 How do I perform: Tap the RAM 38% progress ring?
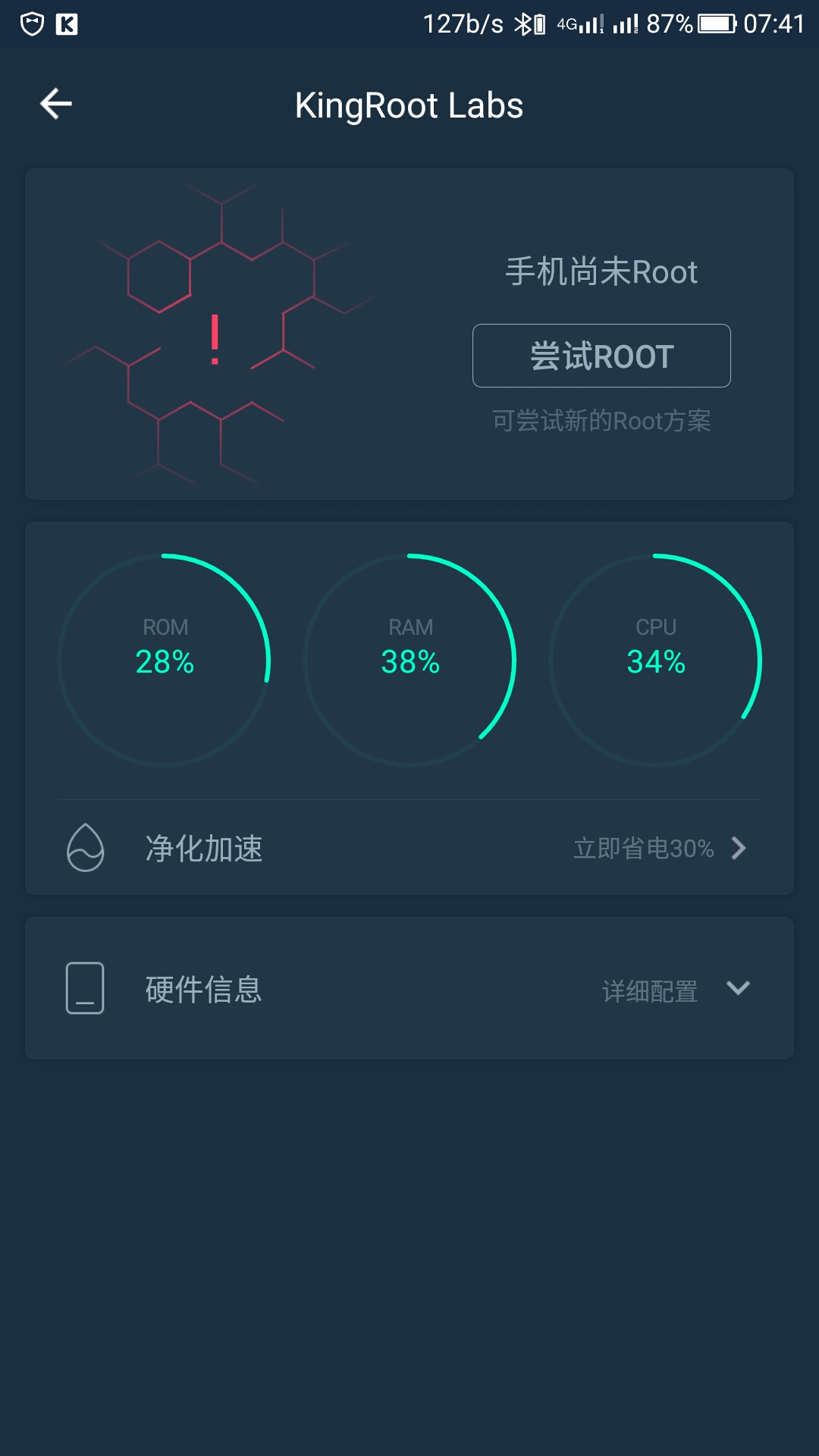[x=409, y=660]
